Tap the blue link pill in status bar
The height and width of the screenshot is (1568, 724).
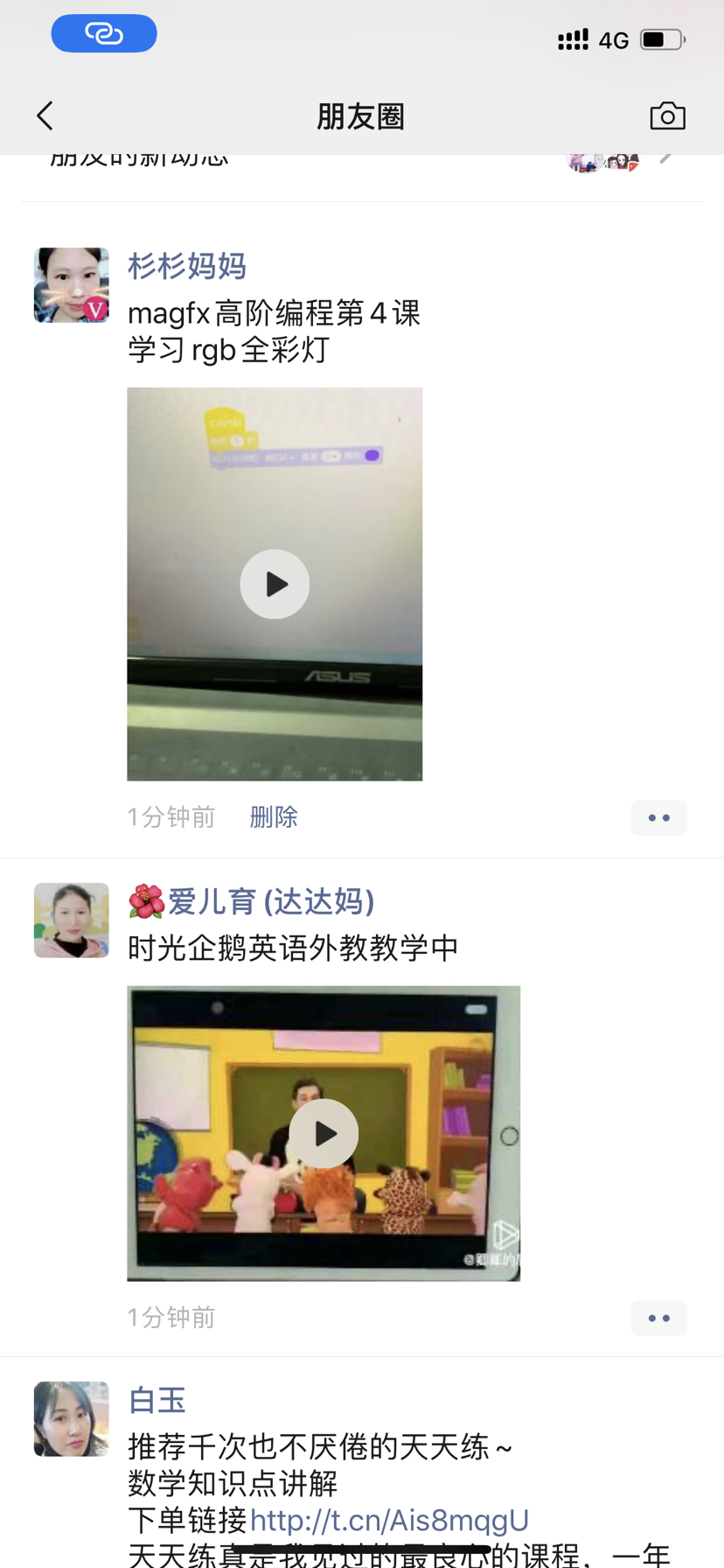pos(104,34)
